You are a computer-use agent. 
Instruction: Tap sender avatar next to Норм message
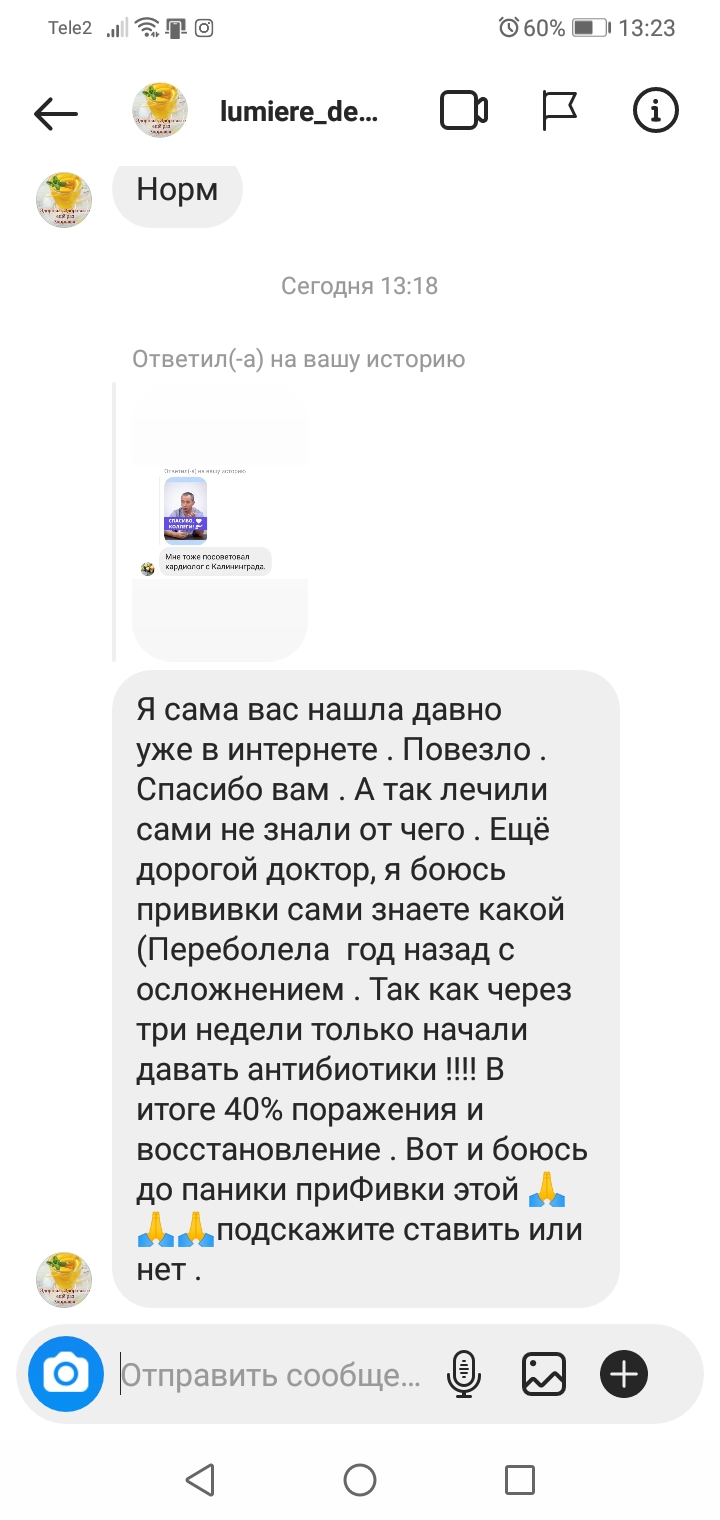(64, 199)
